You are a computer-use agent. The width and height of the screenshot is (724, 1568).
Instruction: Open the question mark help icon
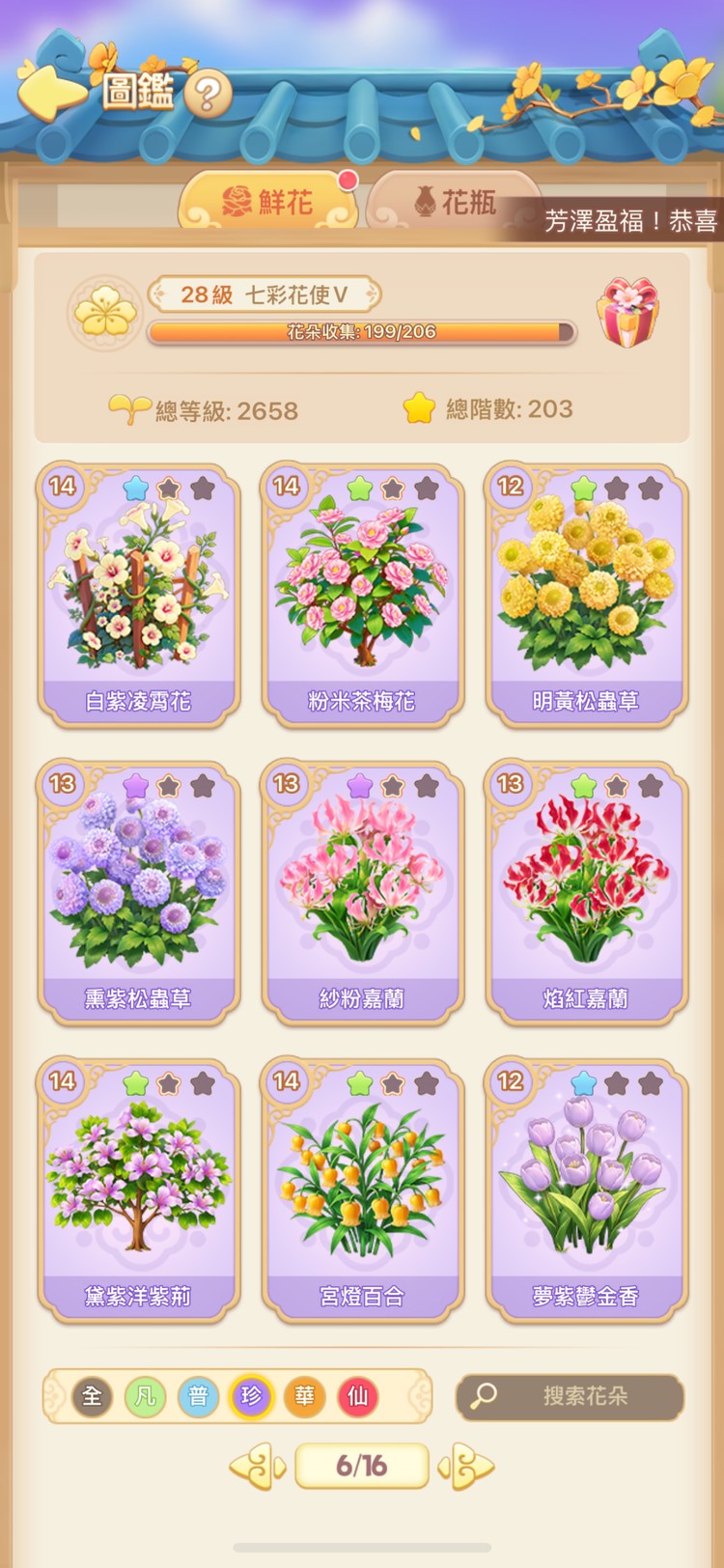[208, 95]
